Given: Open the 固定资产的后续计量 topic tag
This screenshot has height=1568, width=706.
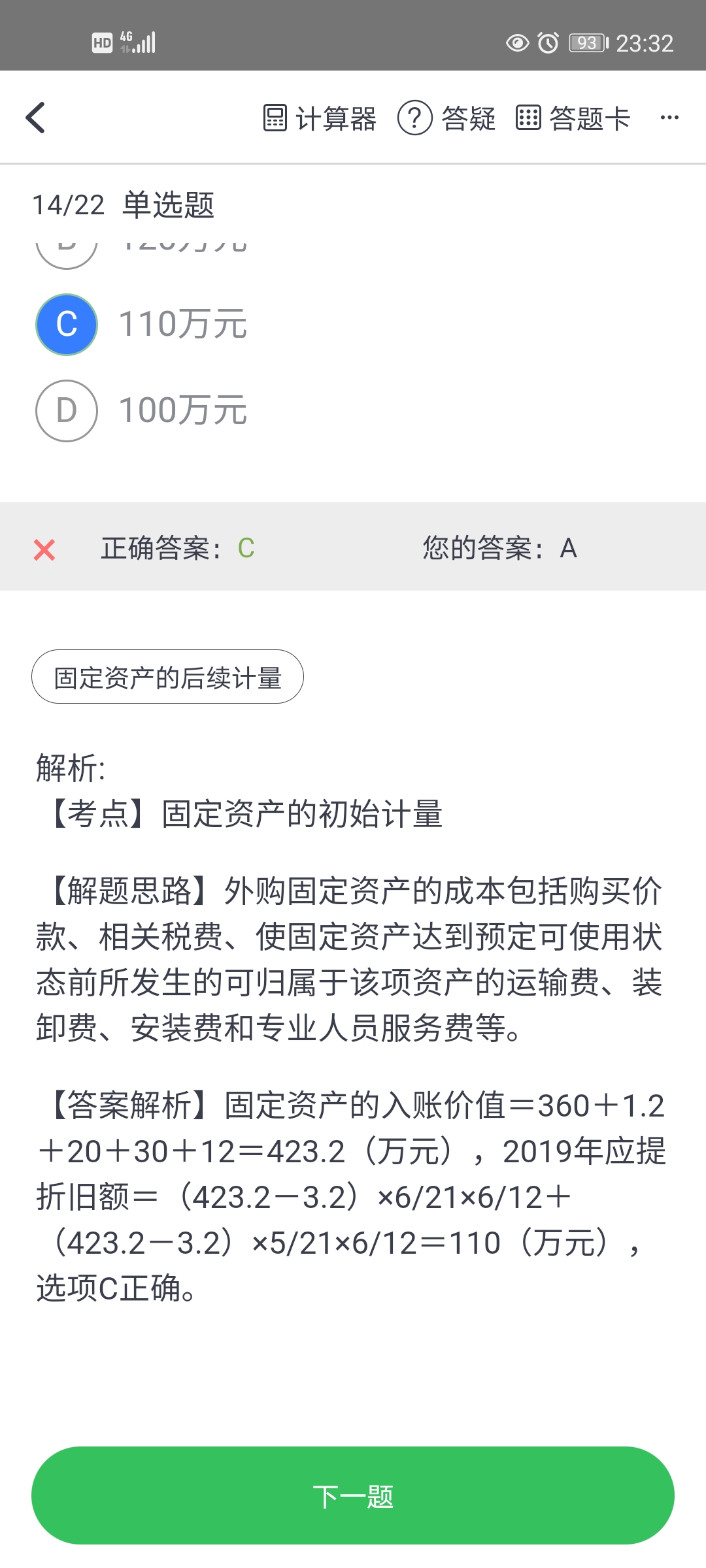Looking at the screenshot, I should 167,677.
